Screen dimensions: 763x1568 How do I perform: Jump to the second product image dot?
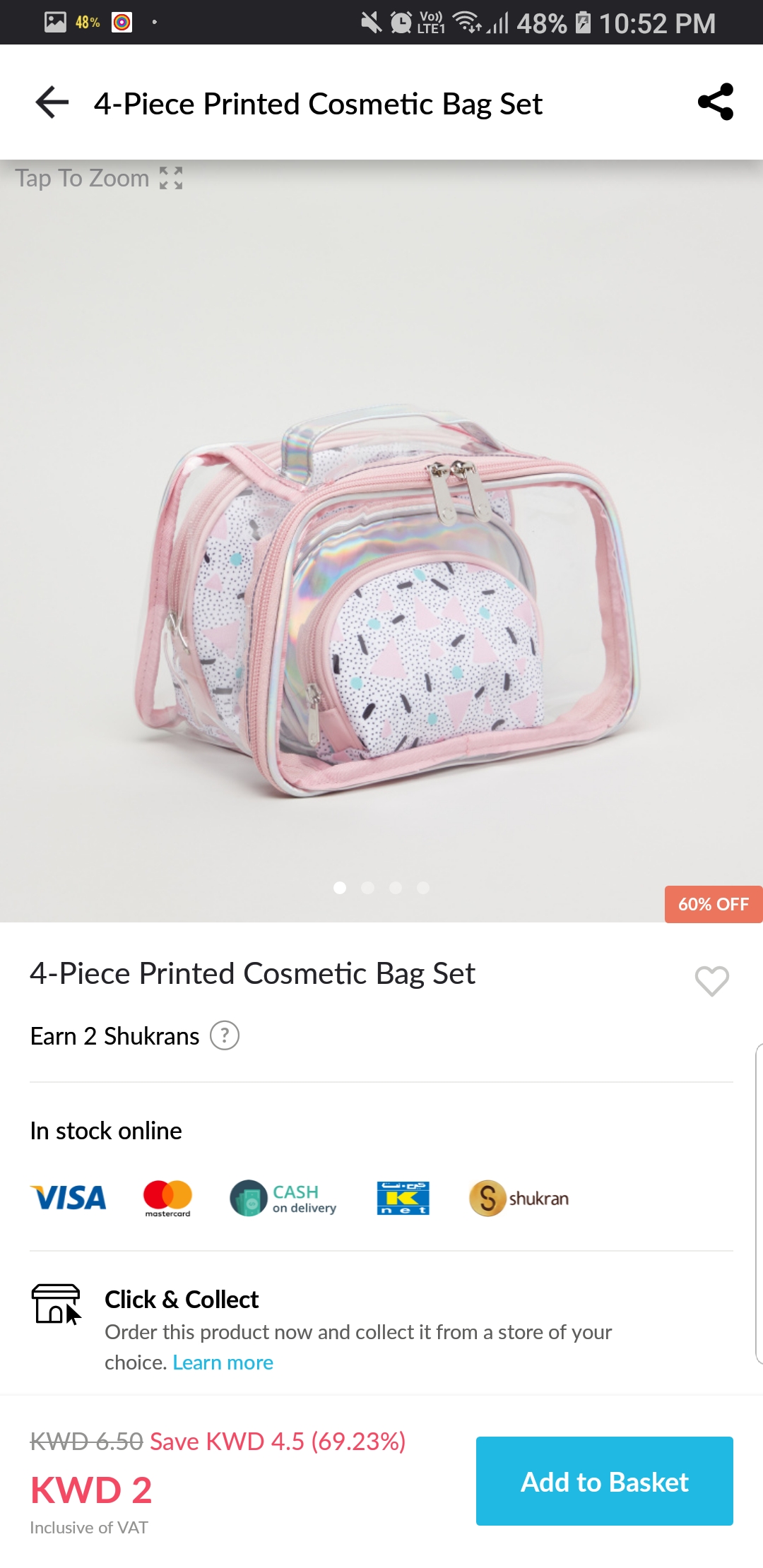click(x=367, y=888)
